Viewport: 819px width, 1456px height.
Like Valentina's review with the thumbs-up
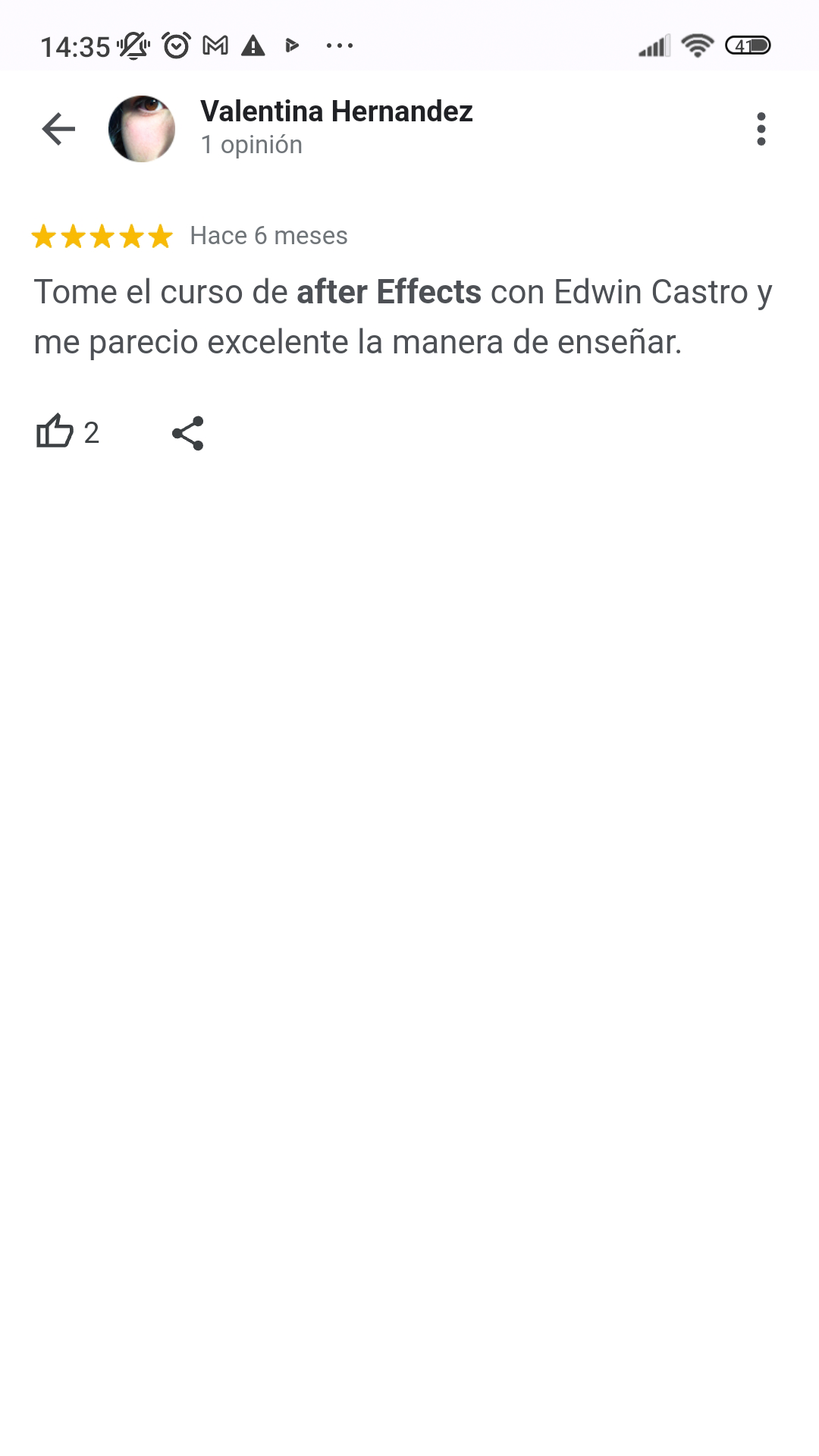click(55, 432)
